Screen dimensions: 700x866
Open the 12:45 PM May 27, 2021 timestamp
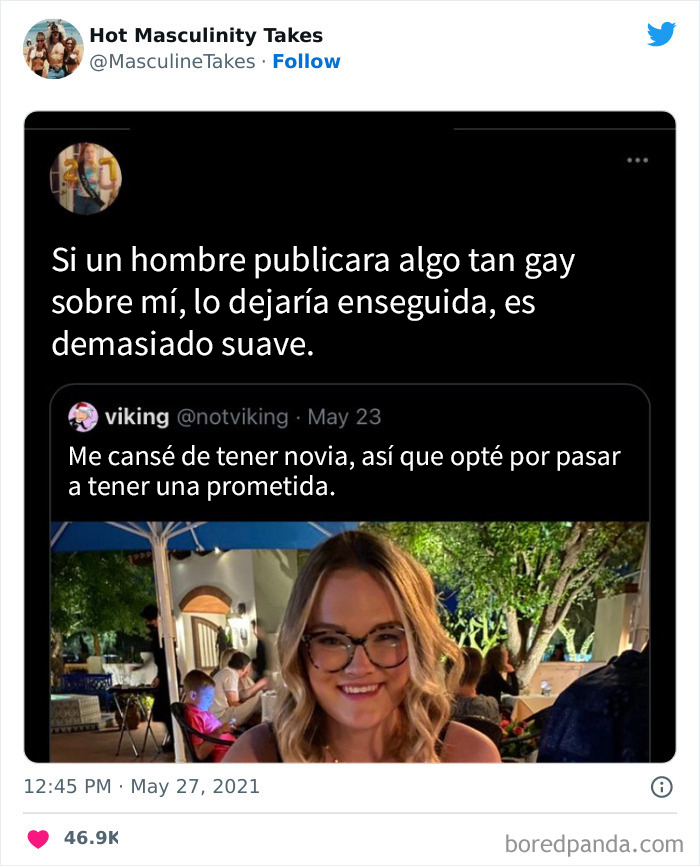(141, 787)
